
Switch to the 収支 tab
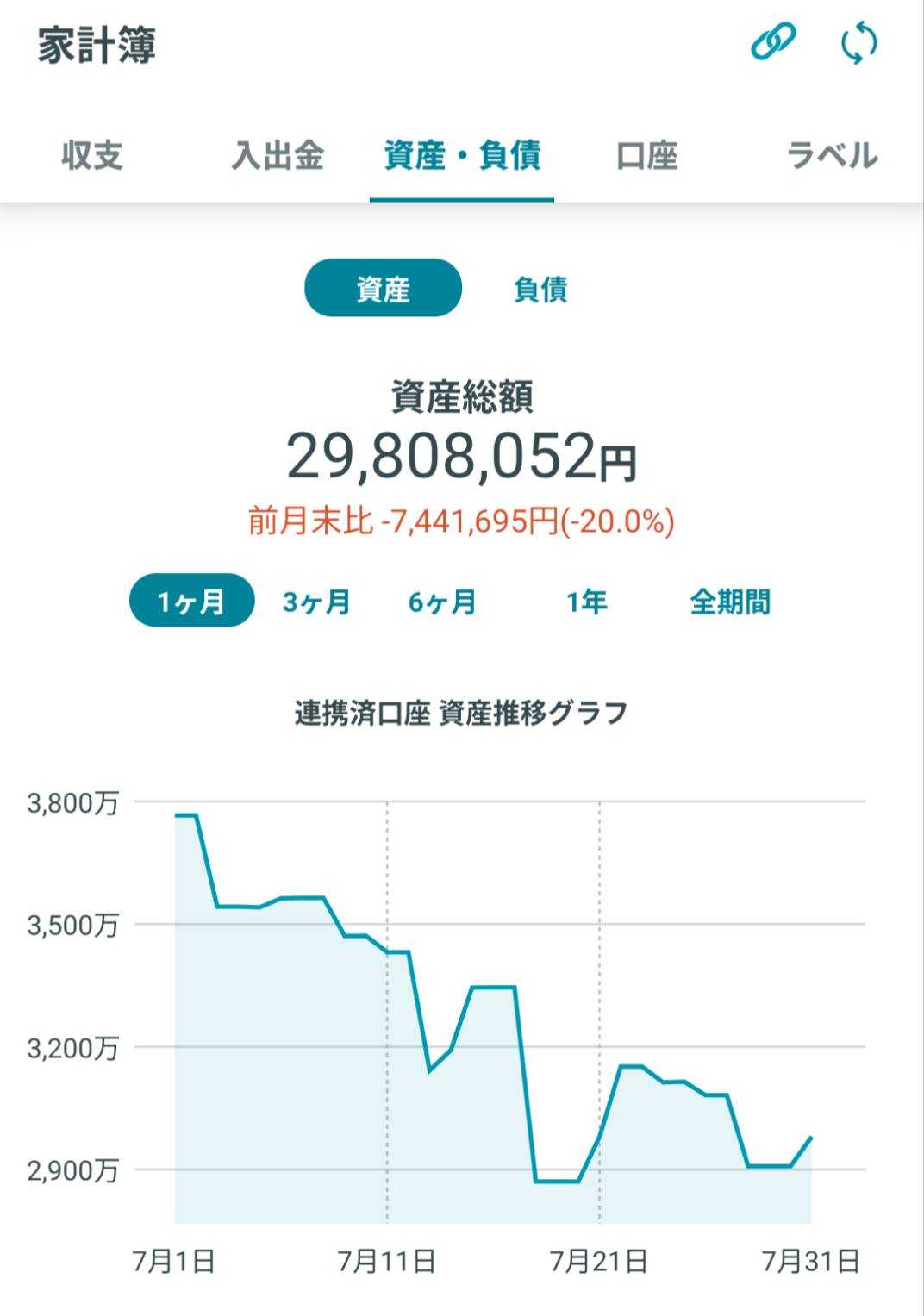(x=92, y=156)
